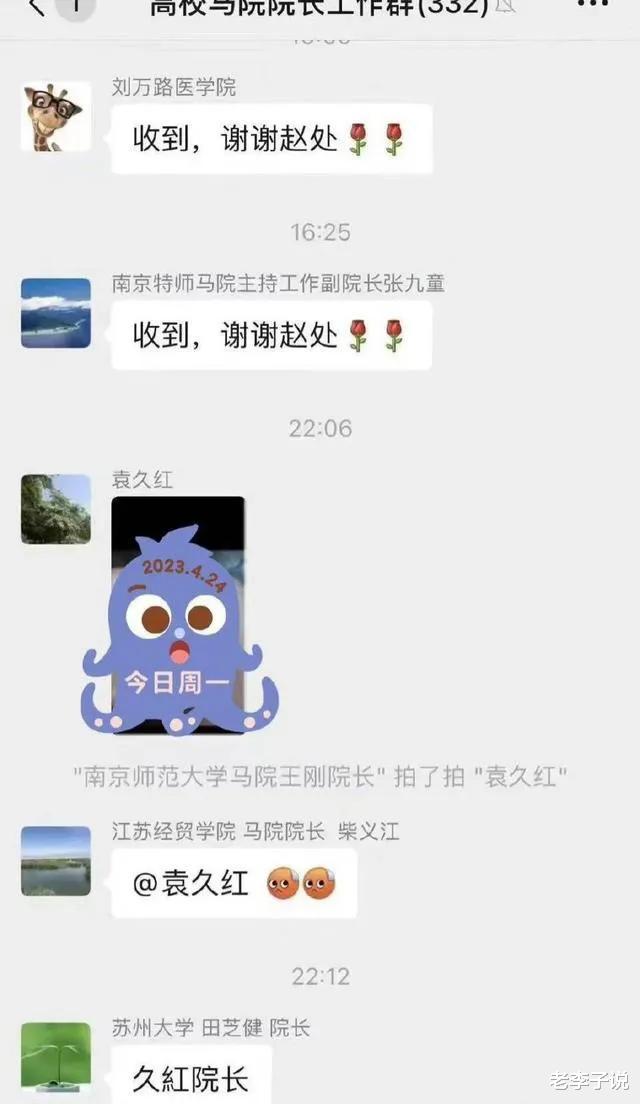Go back from the group chat
This screenshot has width=640, height=1104.
tap(37, 8)
